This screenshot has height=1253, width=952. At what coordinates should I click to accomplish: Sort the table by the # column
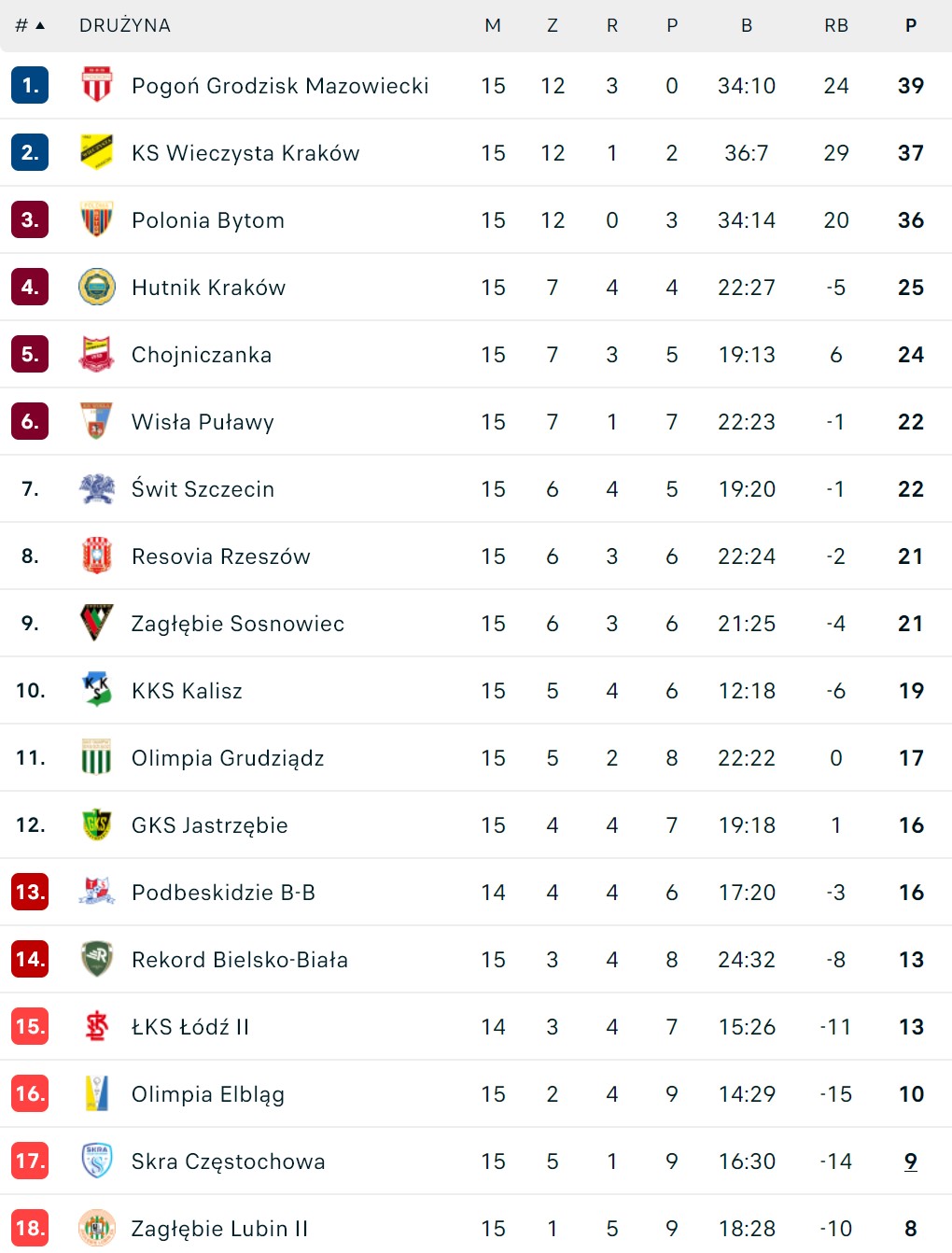30,25
